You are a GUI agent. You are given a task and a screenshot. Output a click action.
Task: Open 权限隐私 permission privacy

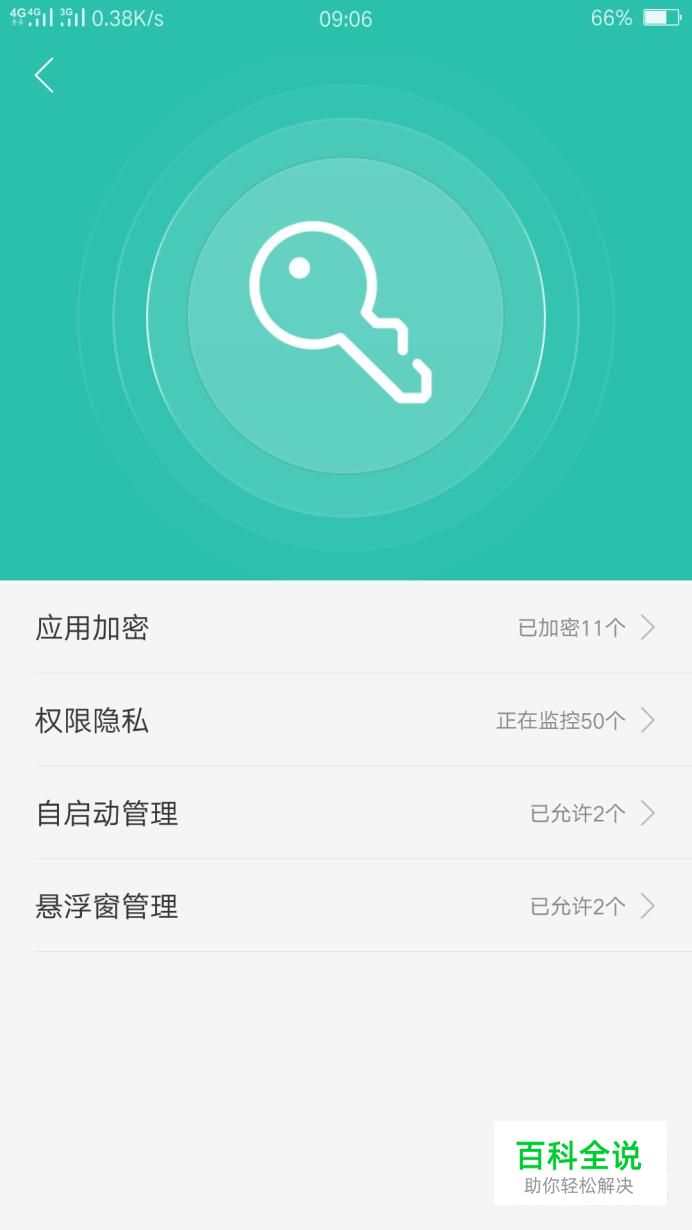click(x=346, y=720)
